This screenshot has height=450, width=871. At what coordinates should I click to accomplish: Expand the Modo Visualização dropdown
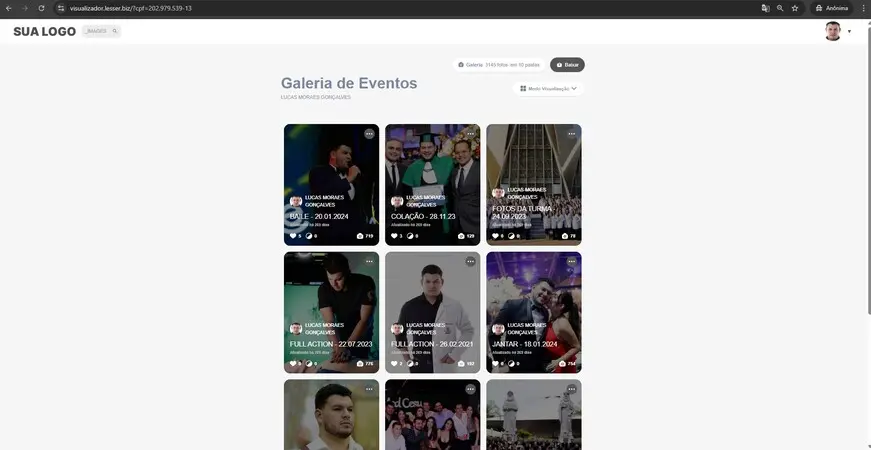click(548, 88)
